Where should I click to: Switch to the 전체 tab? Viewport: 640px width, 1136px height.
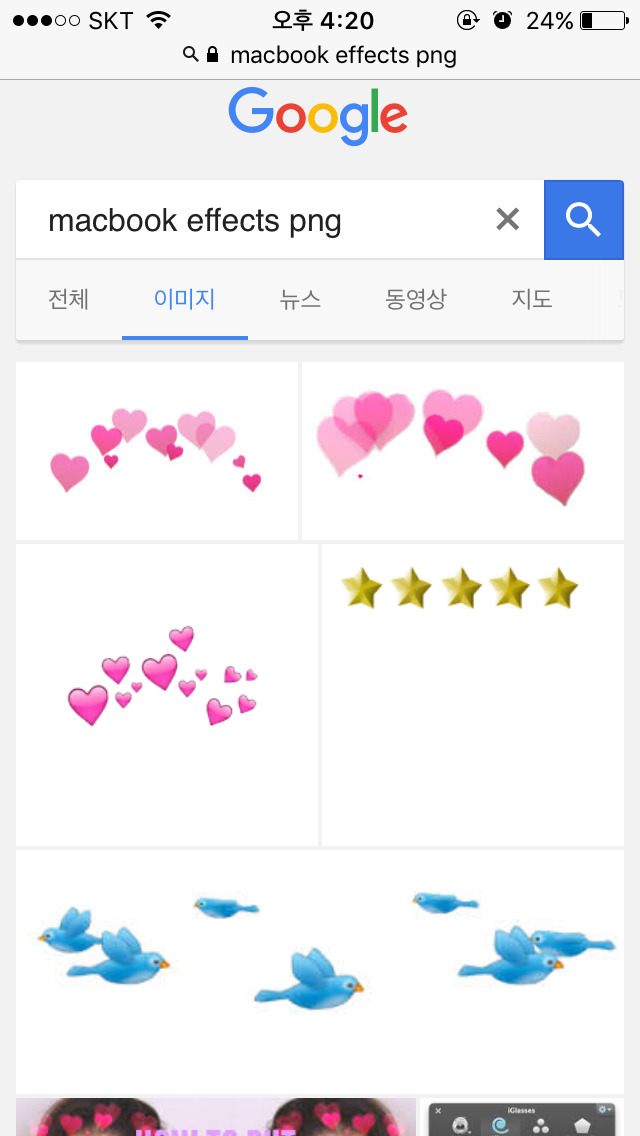click(x=69, y=299)
